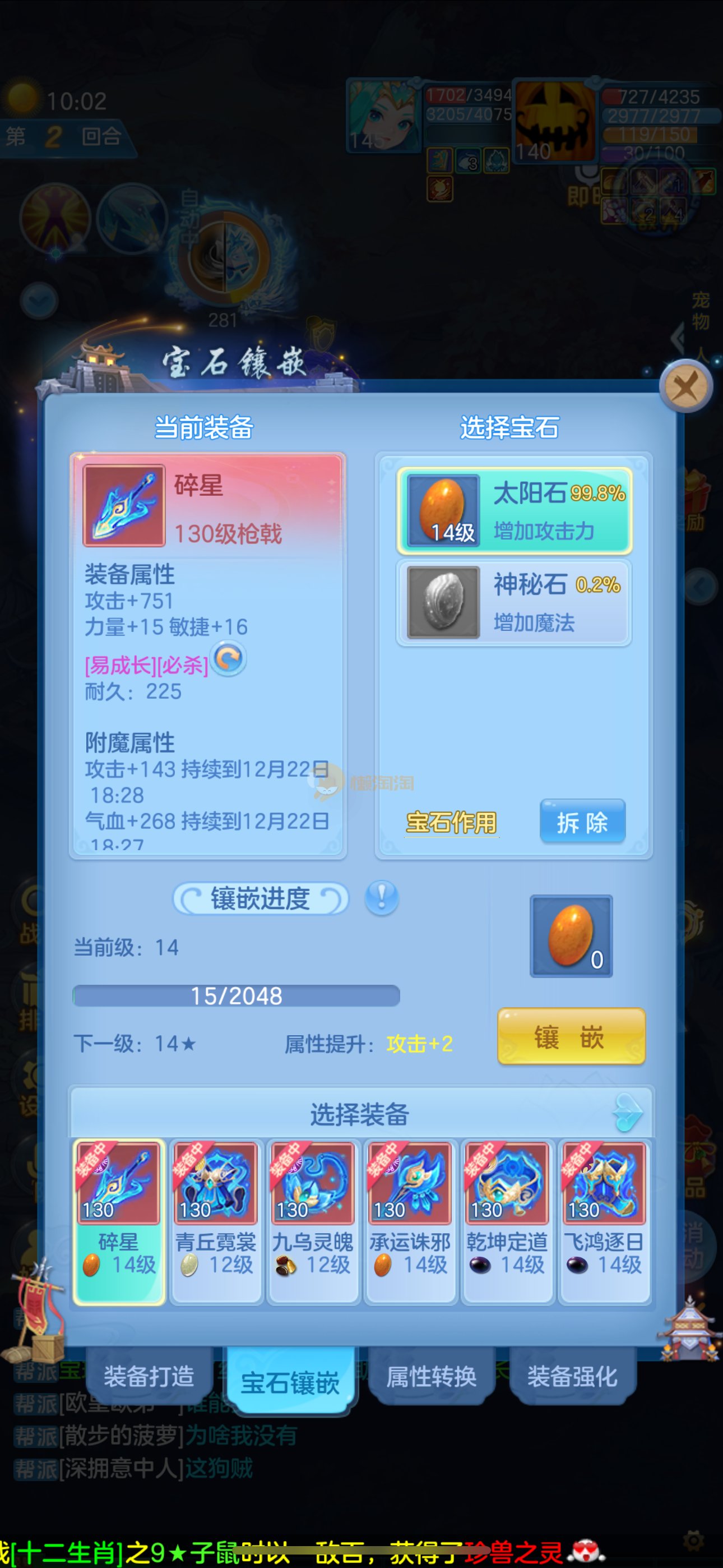This screenshot has width=723, height=1568.
Task: Switch to the 宝石镶嵌 tab
Action: pos(290,1382)
